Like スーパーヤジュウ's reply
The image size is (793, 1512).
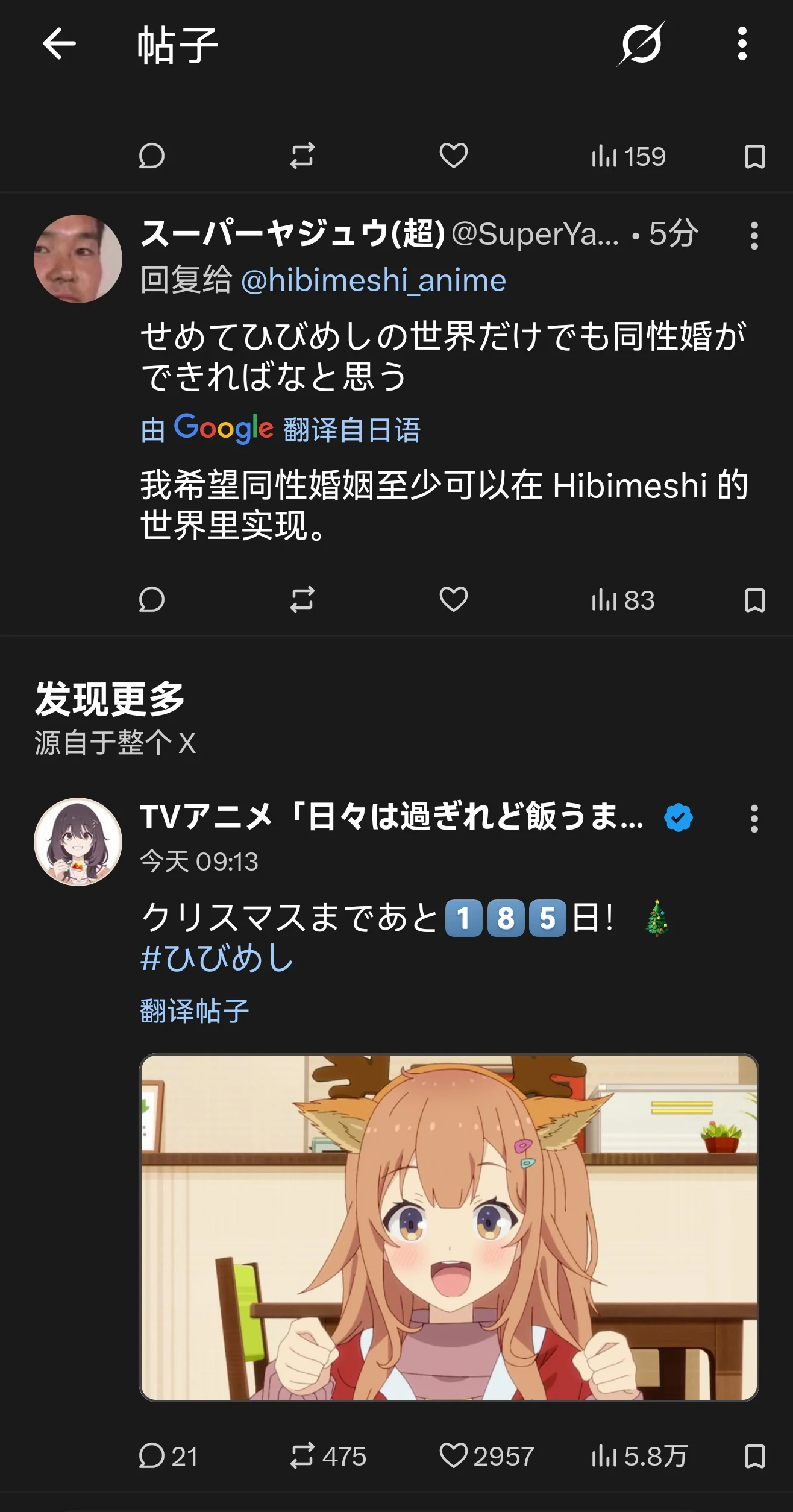[x=453, y=600]
